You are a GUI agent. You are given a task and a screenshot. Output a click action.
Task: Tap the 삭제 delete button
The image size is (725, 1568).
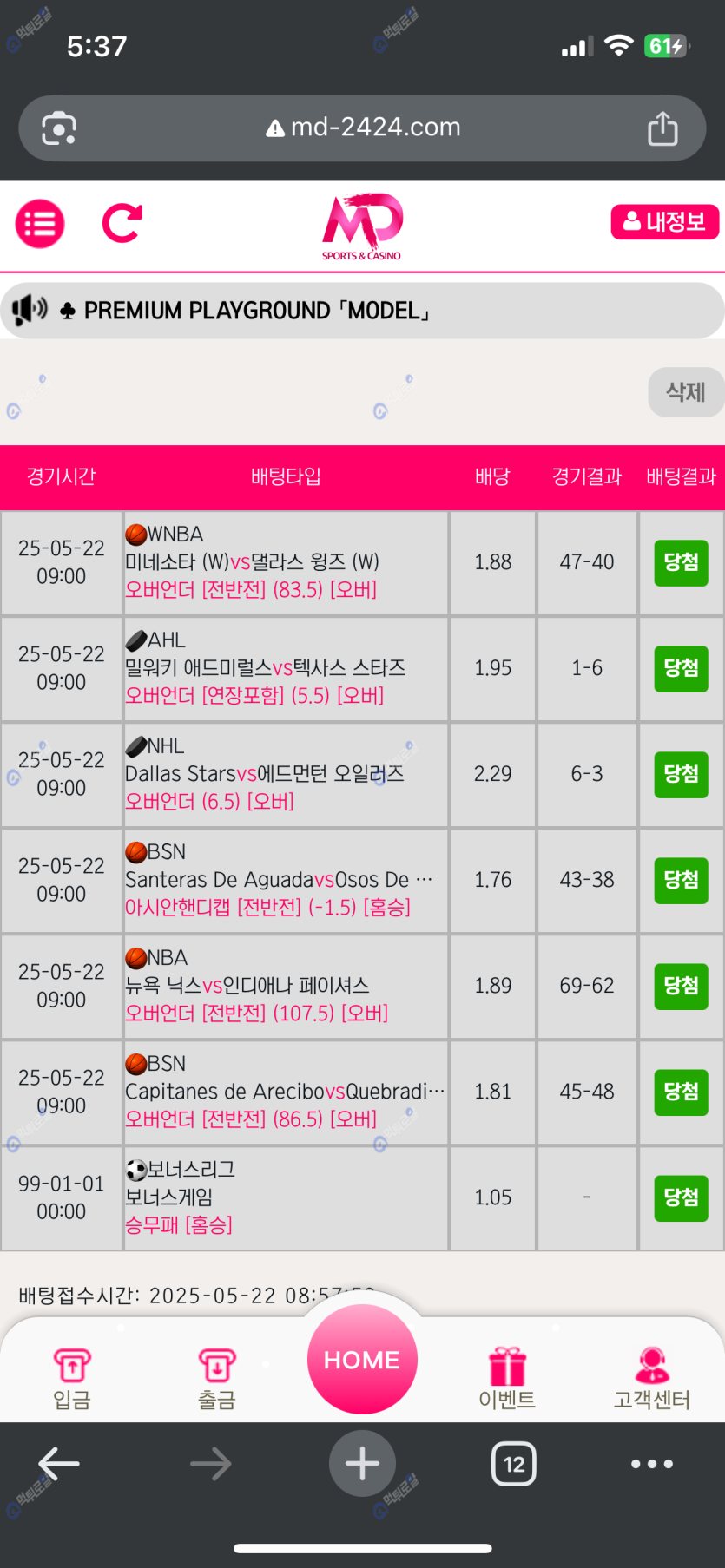685,392
